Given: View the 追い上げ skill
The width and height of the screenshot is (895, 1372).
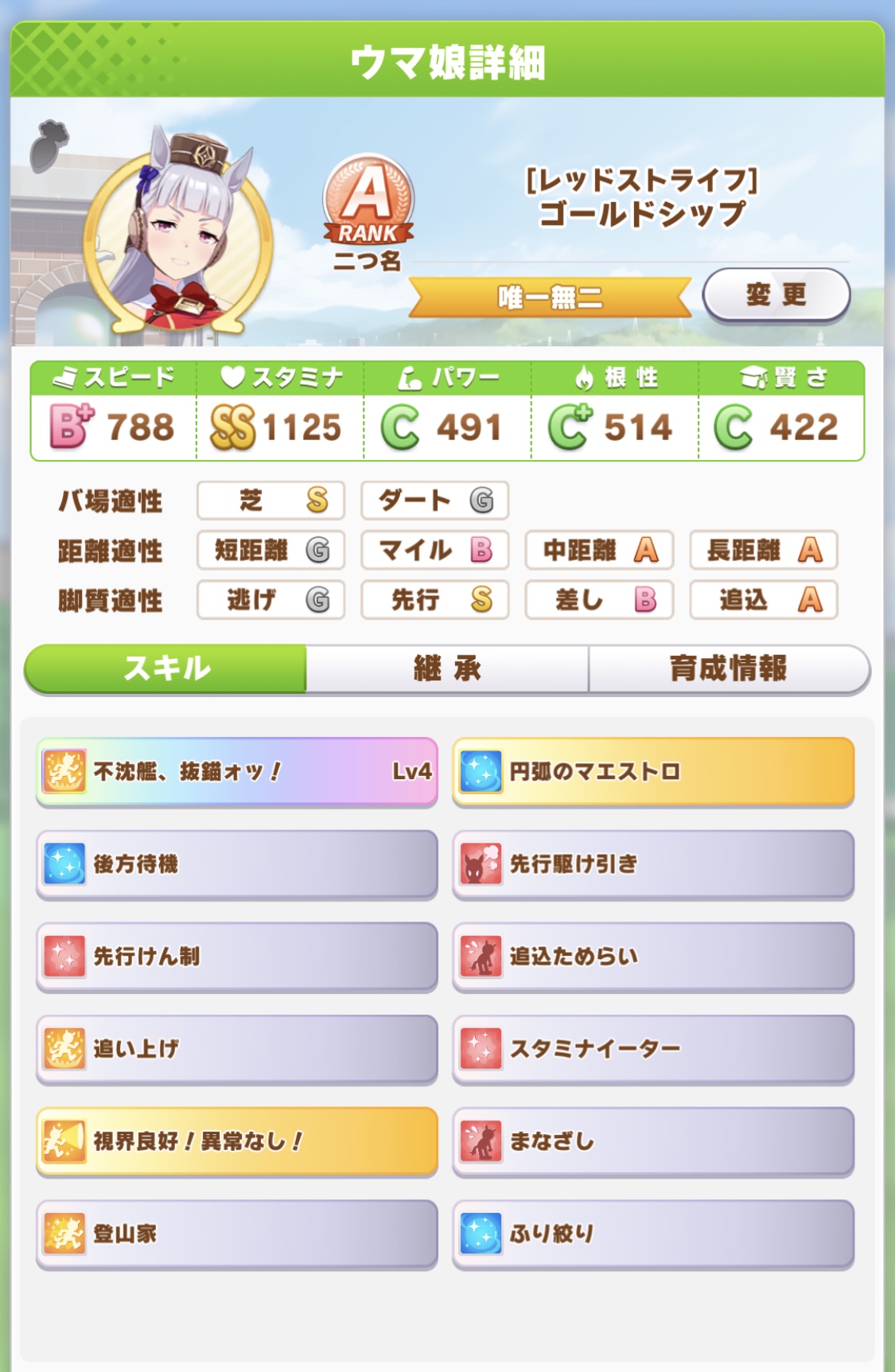Looking at the screenshot, I should (x=236, y=1048).
